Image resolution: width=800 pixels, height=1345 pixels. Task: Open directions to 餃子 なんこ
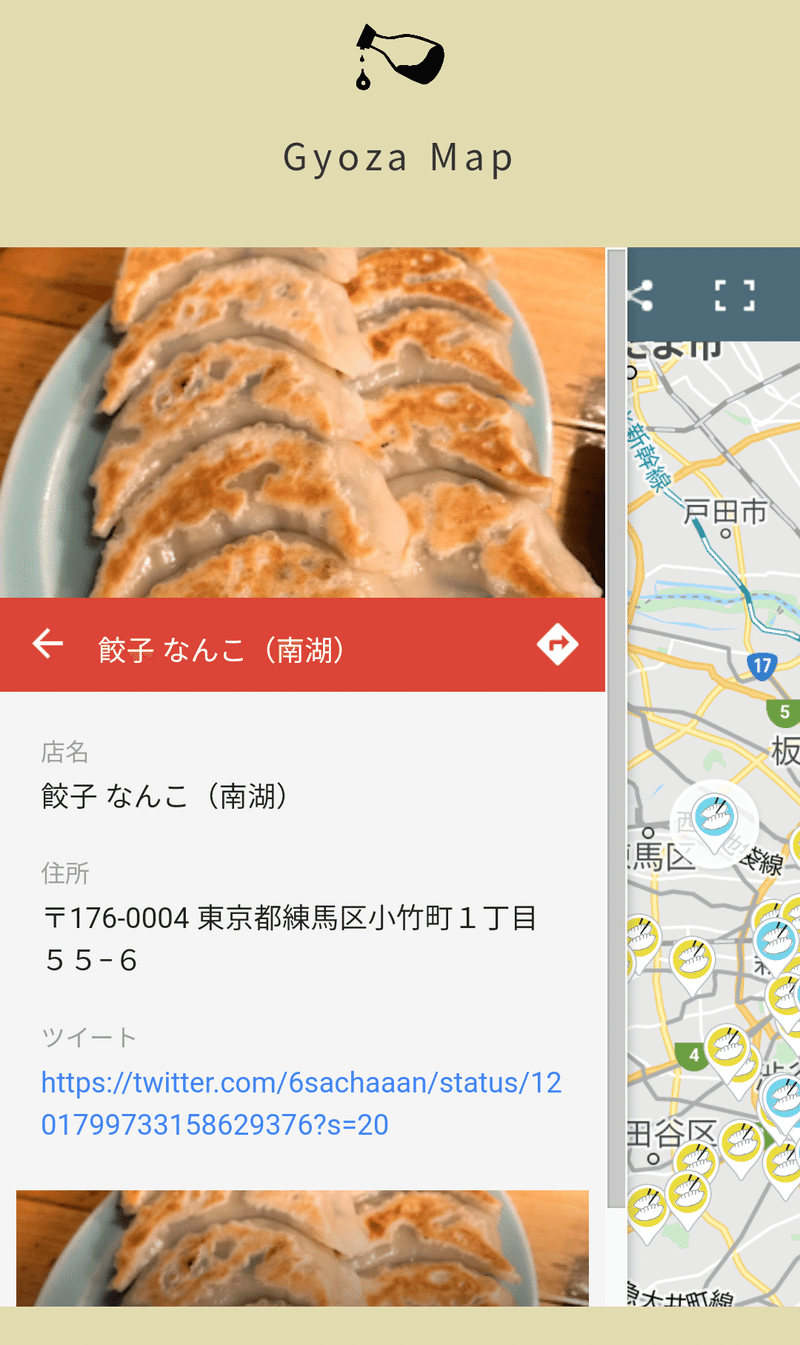coord(557,645)
